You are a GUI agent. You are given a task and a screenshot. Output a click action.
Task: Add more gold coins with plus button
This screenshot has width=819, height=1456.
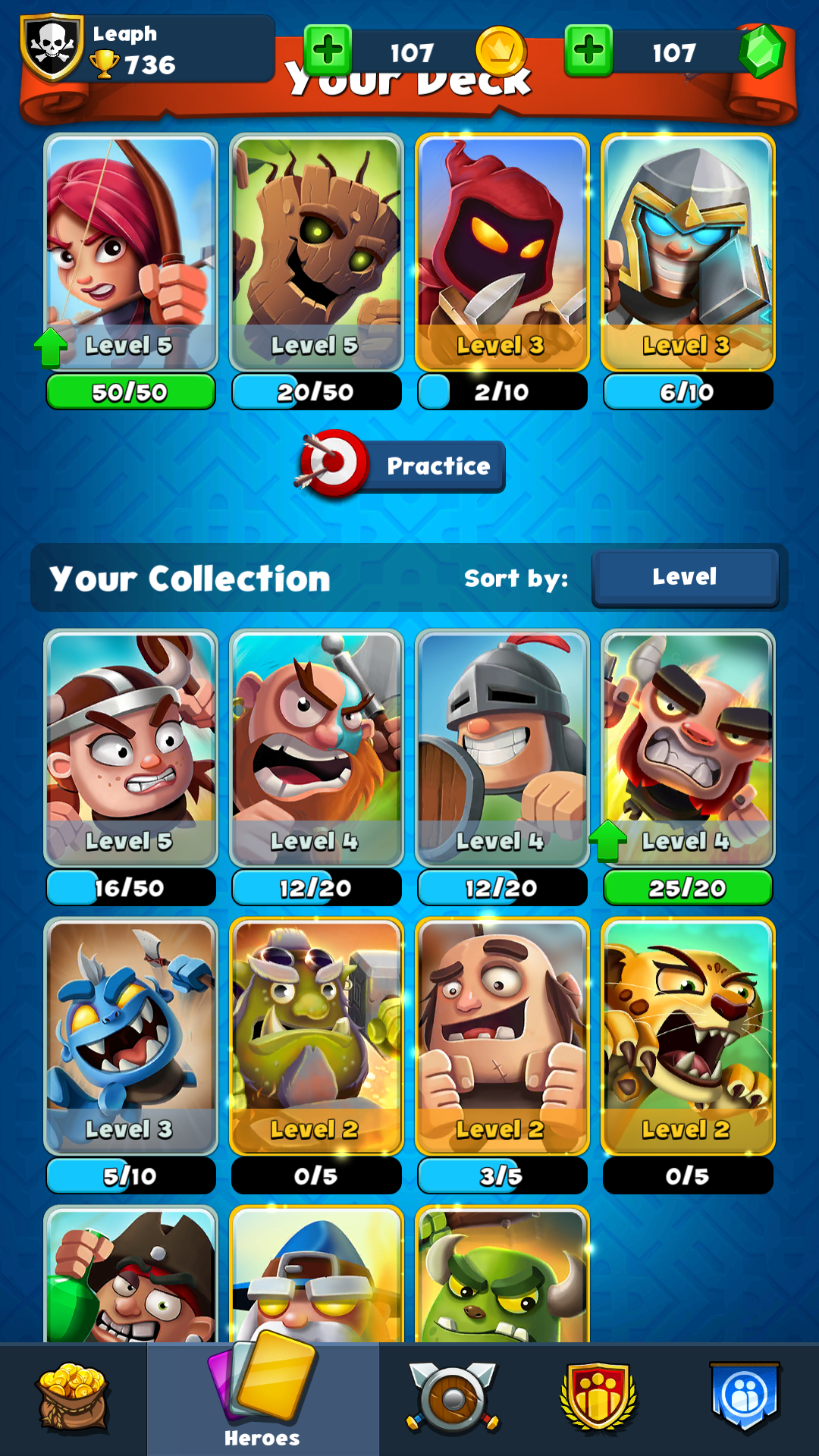328,51
